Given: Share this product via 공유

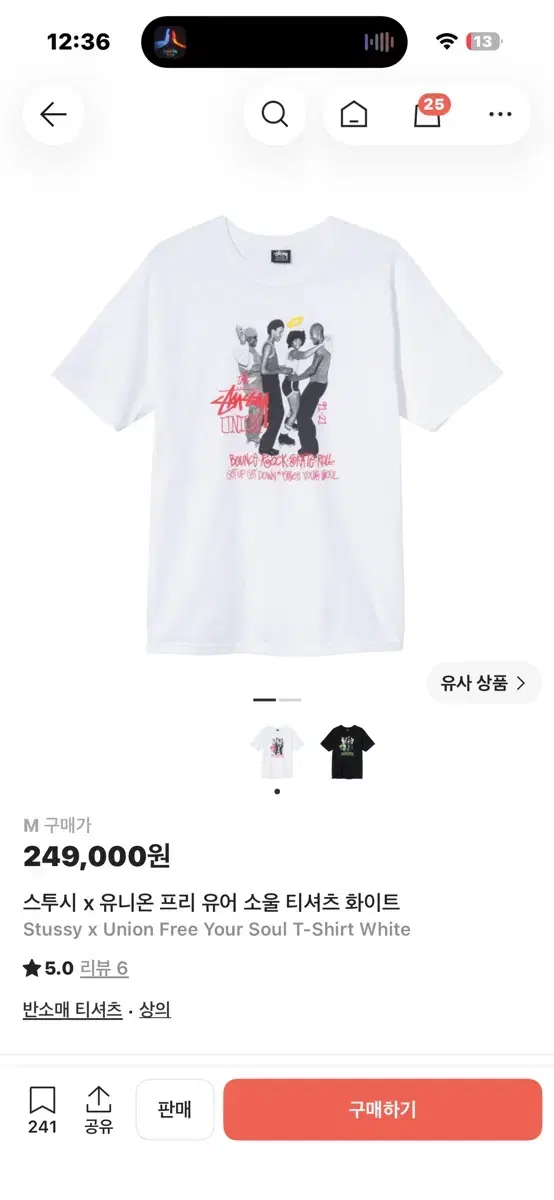Looking at the screenshot, I should [x=98, y=1111].
